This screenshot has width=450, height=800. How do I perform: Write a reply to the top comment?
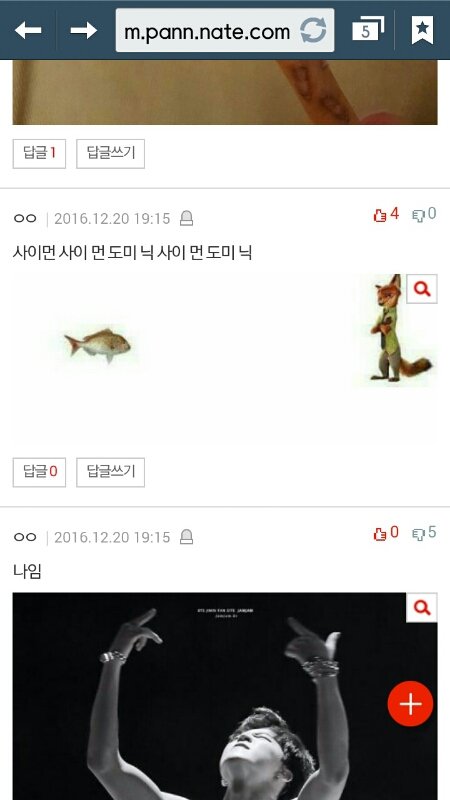click(111, 154)
